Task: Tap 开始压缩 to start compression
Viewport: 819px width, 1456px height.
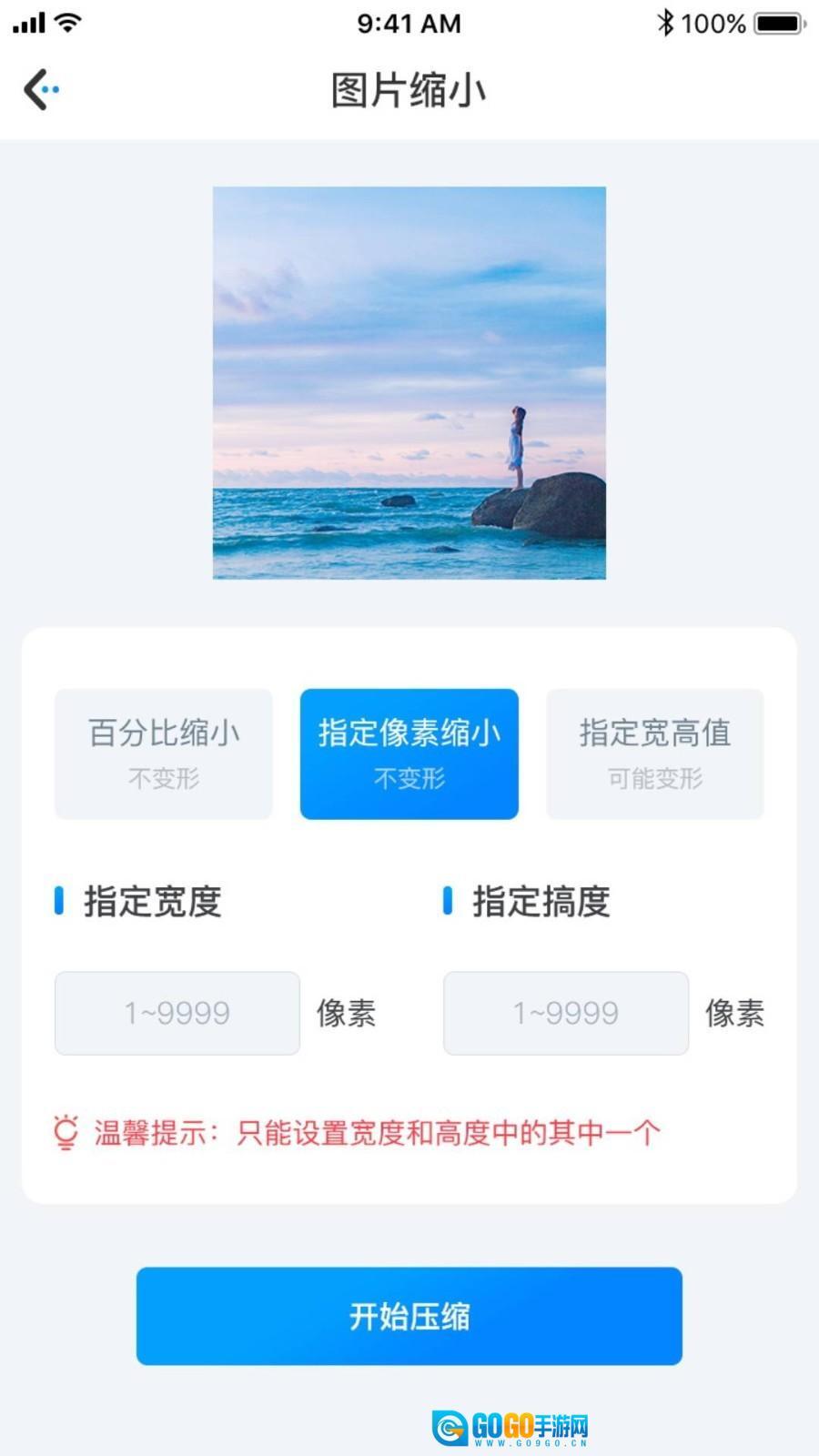Action: pos(409,1316)
